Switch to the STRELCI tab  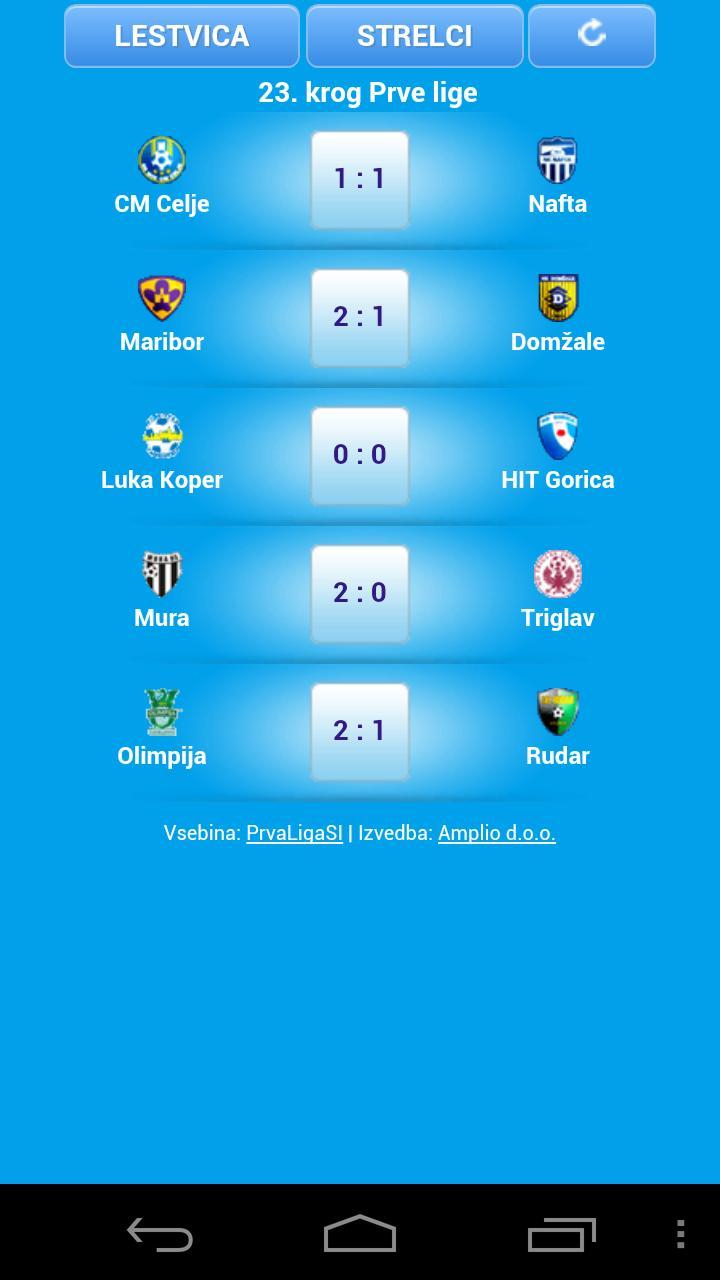coord(414,35)
